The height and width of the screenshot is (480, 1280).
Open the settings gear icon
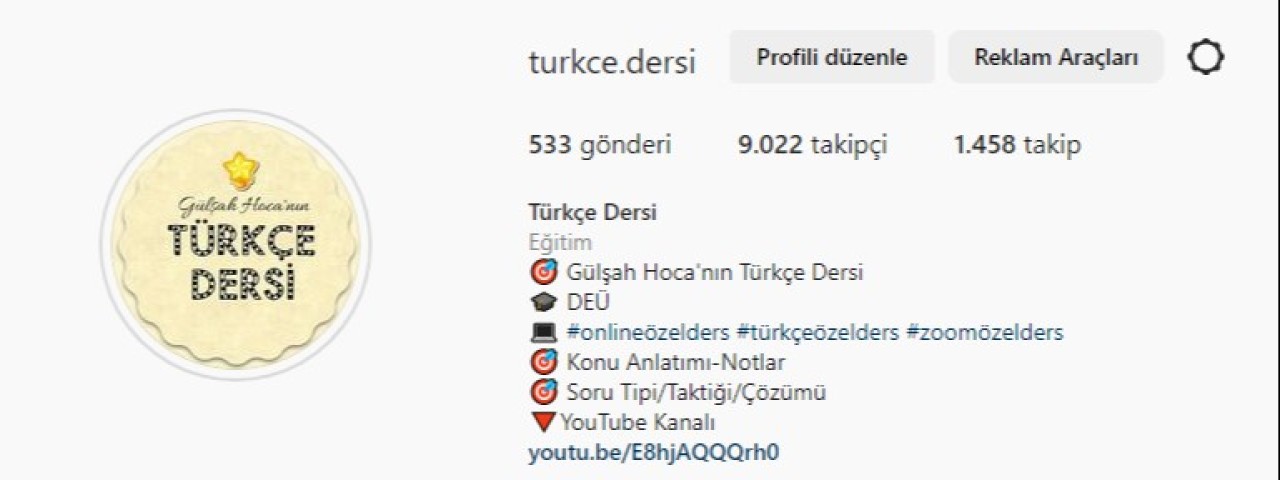pos(1205,58)
